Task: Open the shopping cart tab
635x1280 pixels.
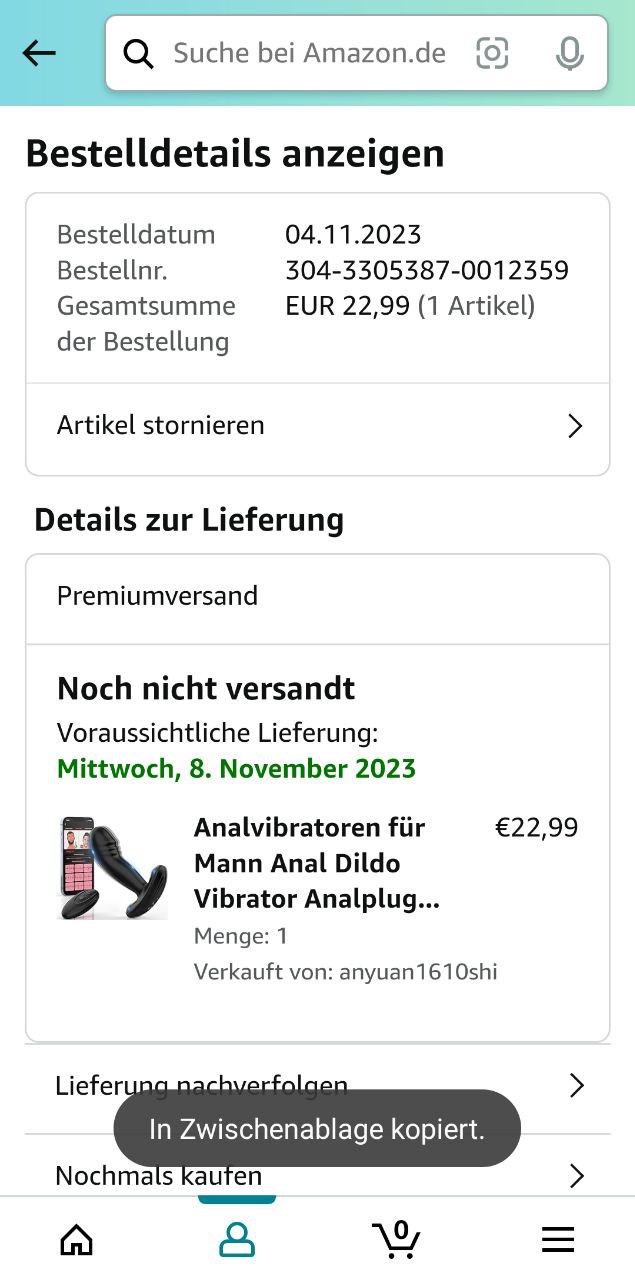Action: coord(397,1240)
